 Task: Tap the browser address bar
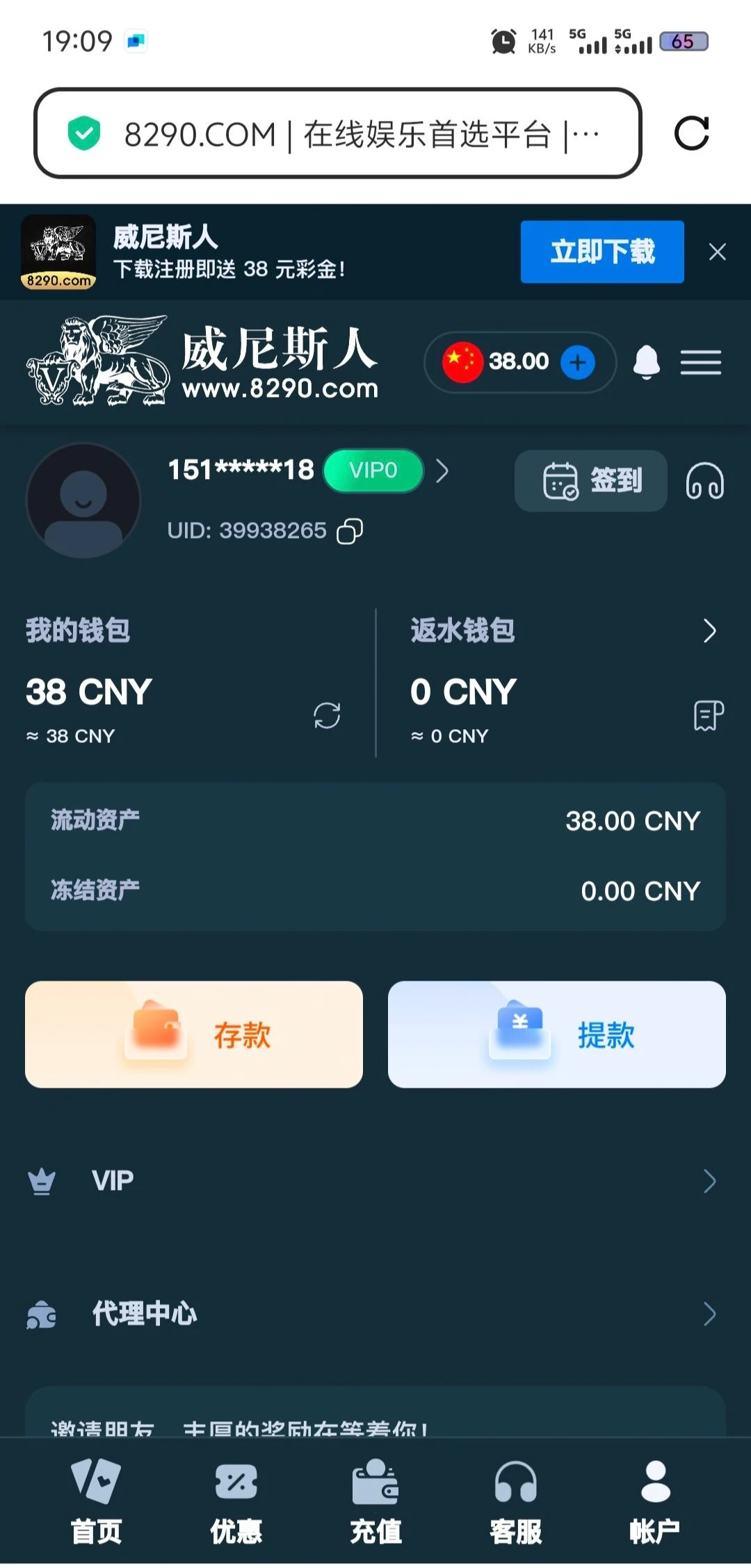(x=337, y=133)
